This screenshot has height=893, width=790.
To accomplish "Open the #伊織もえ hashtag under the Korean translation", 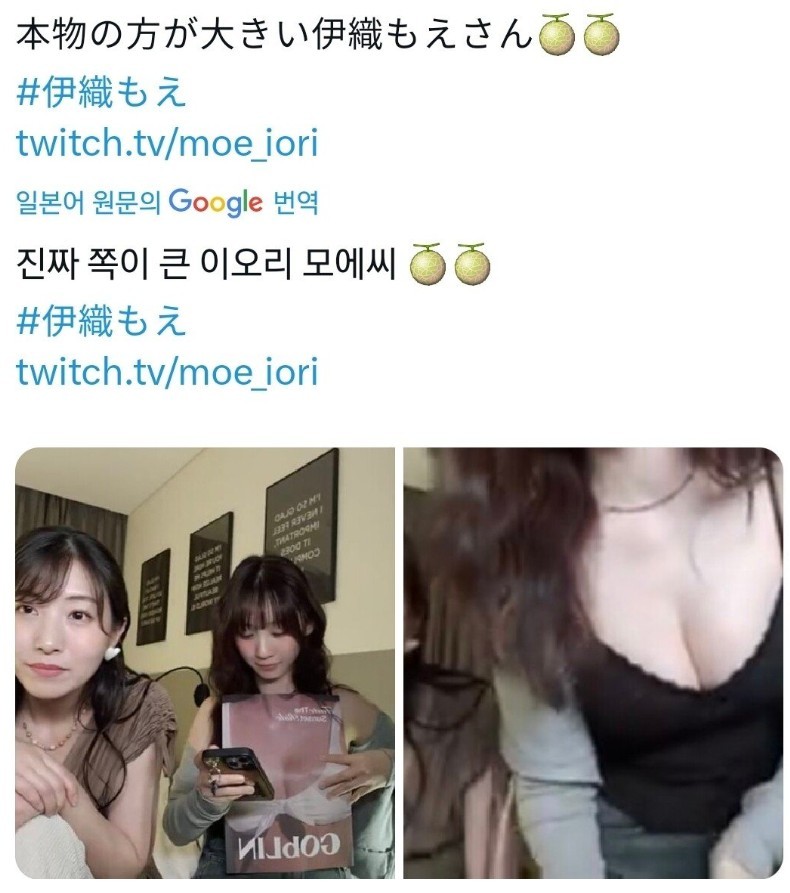I will tap(102, 322).
